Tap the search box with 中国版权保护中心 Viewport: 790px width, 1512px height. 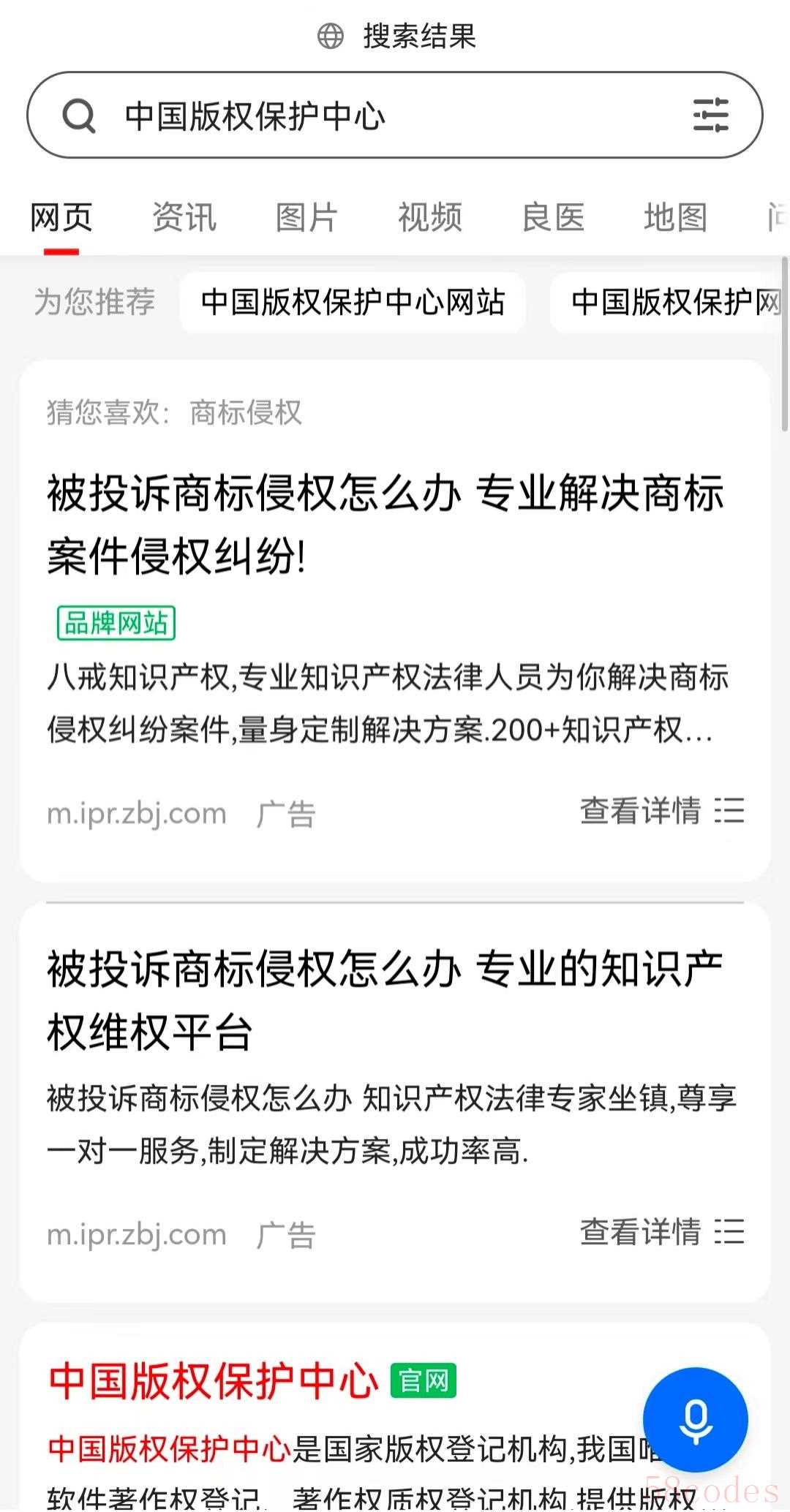point(395,115)
